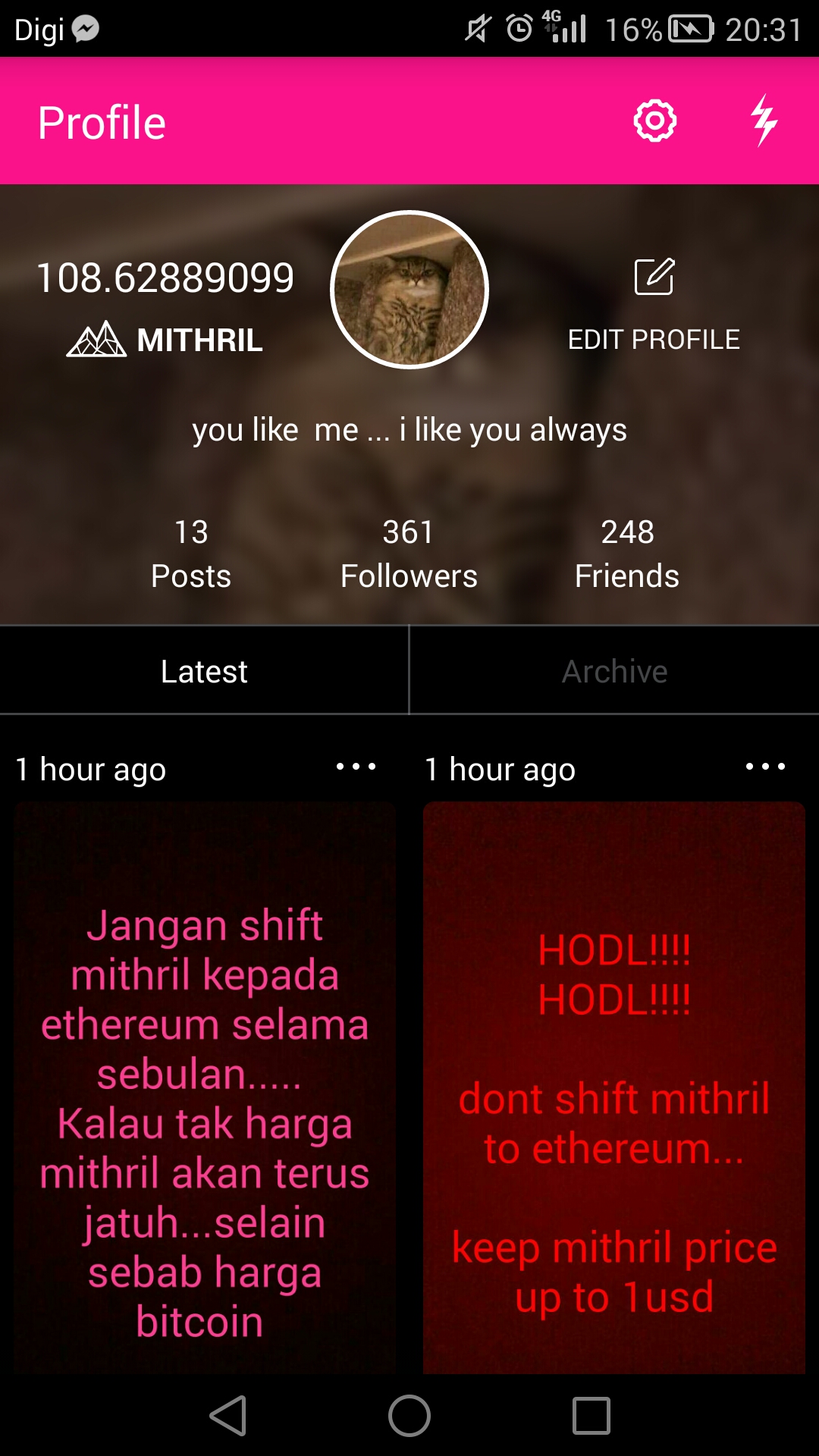819x1456 pixels.
Task: View the Friends count
Action: tap(629, 554)
